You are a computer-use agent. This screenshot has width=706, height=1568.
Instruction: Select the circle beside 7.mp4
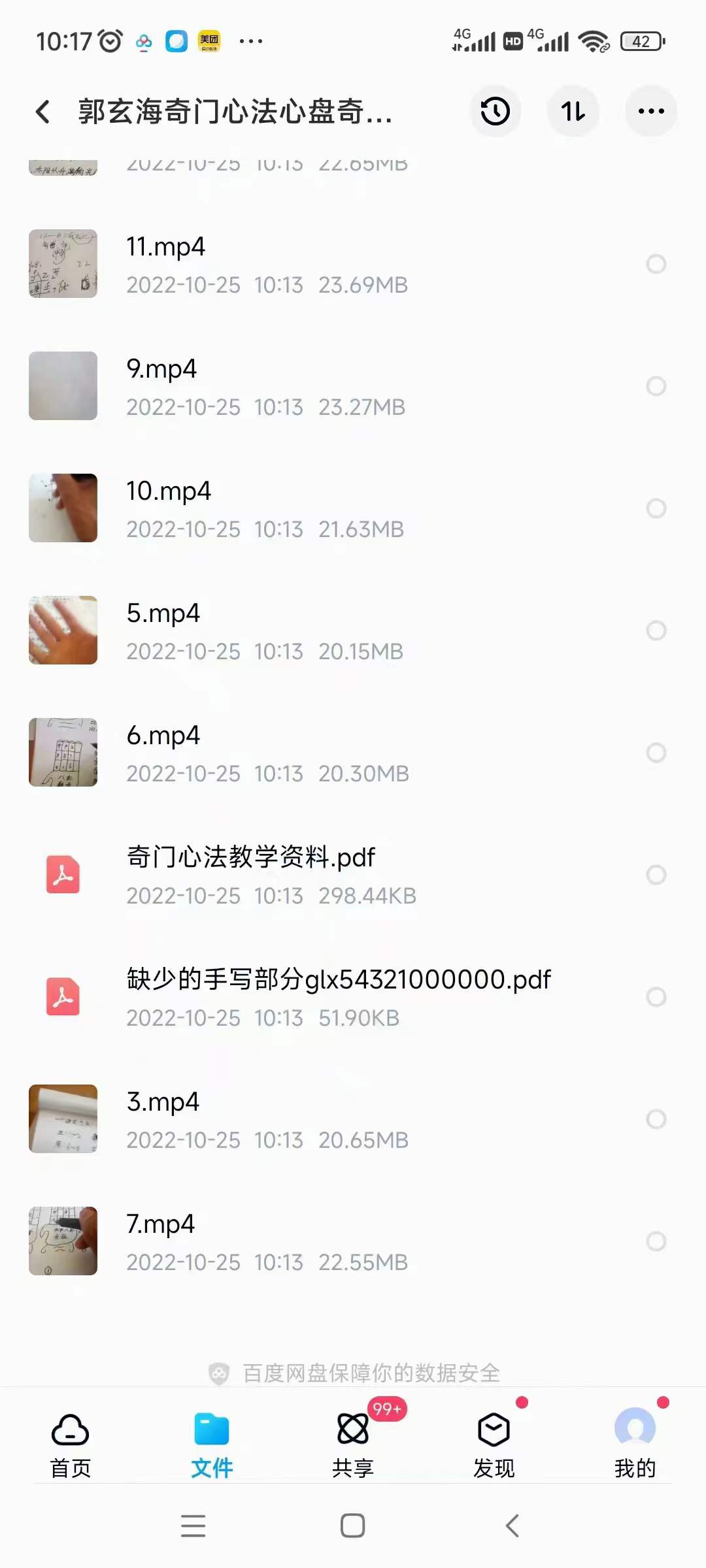[655, 1240]
